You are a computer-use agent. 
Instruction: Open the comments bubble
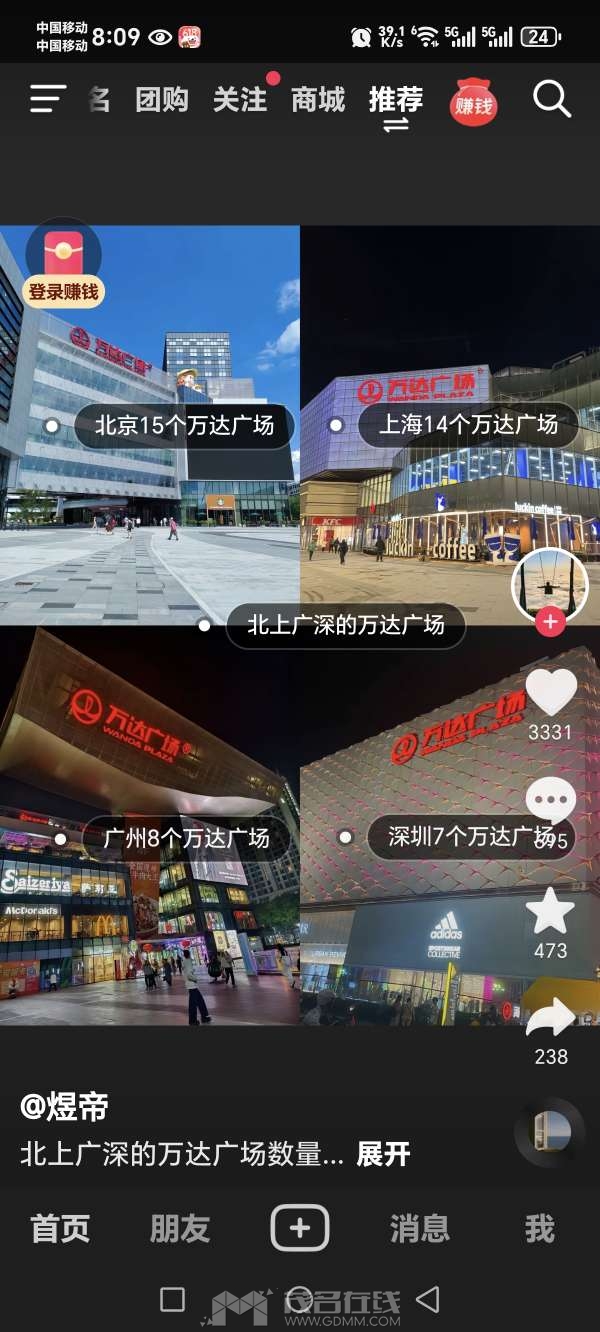click(x=551, y=800)
